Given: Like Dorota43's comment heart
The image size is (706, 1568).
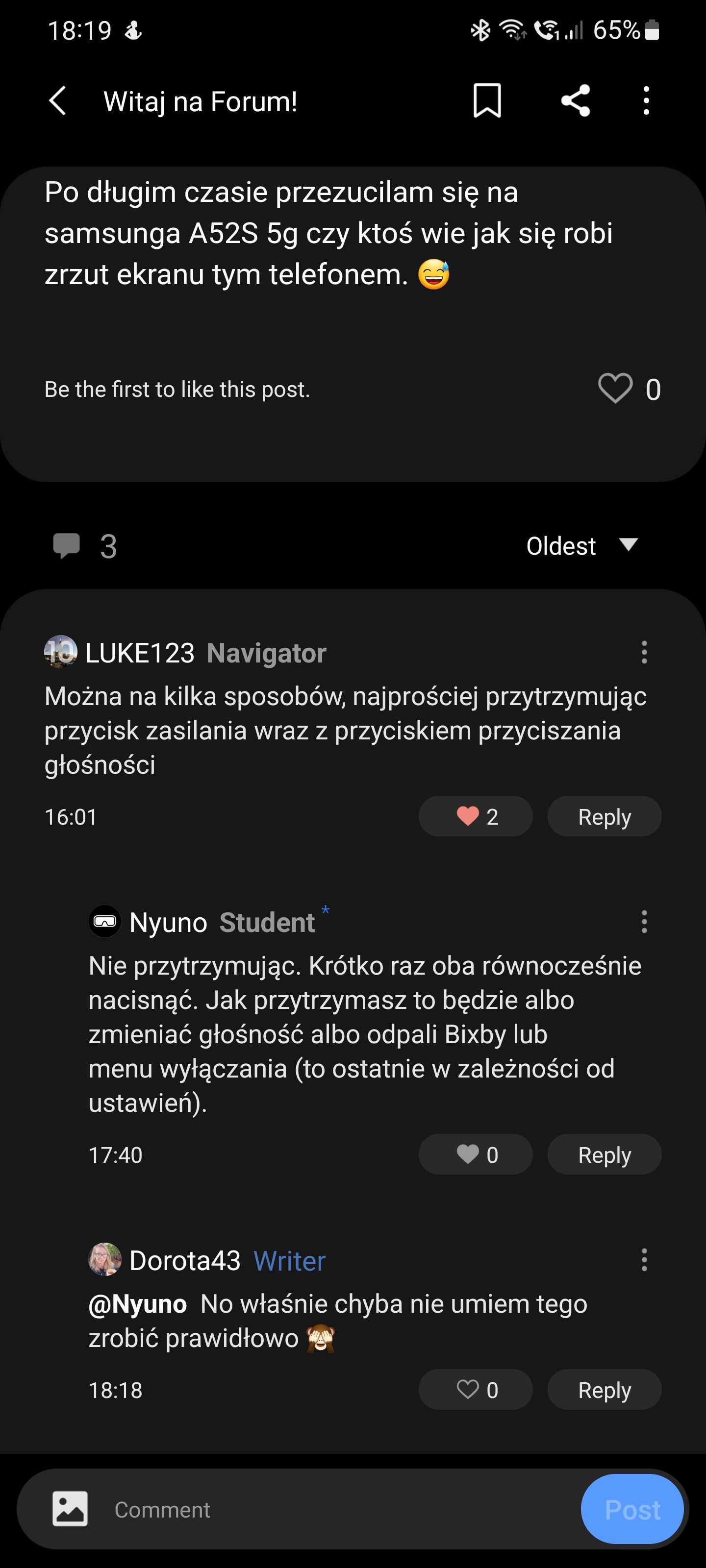Looking at the screenshot, I should 475,1390.
